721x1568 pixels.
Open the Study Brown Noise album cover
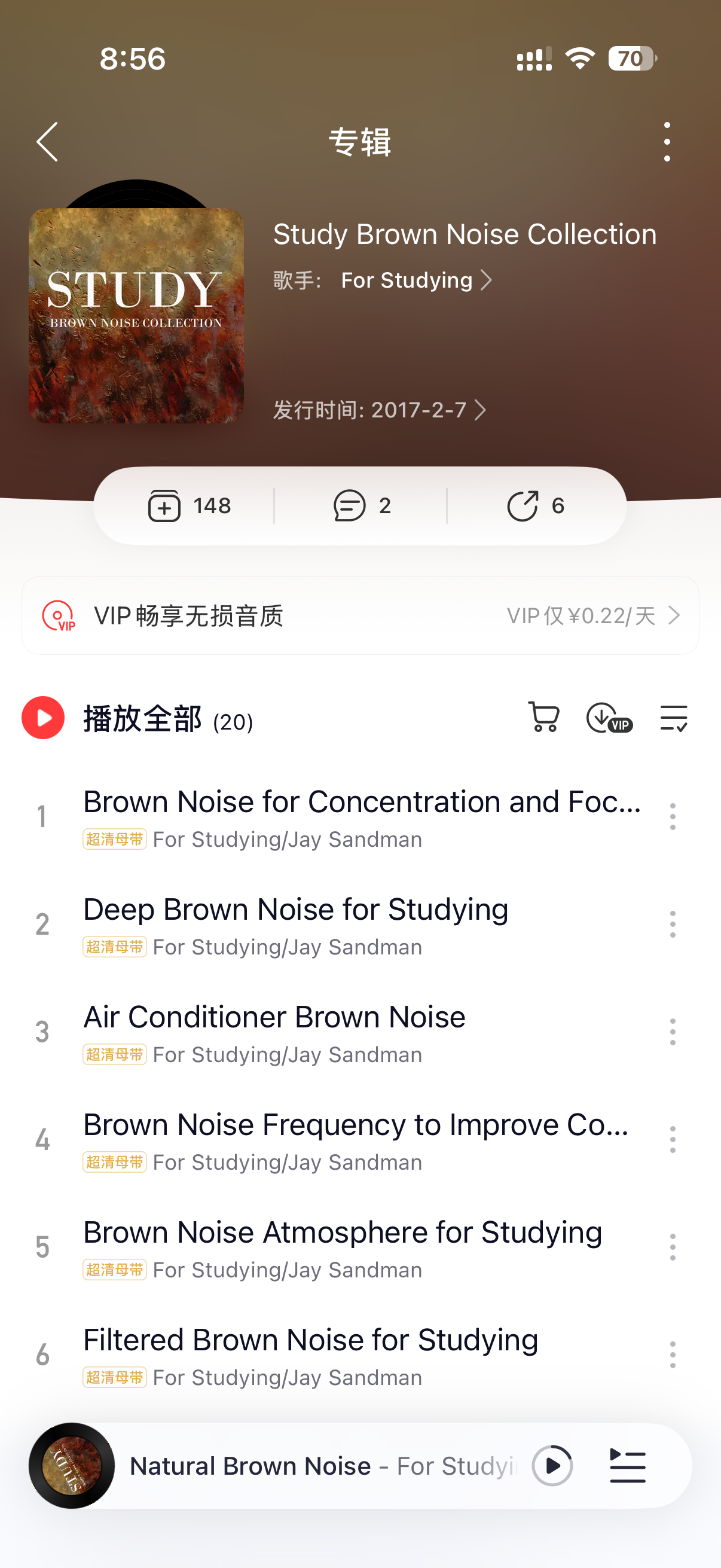(x=136, y=315)
